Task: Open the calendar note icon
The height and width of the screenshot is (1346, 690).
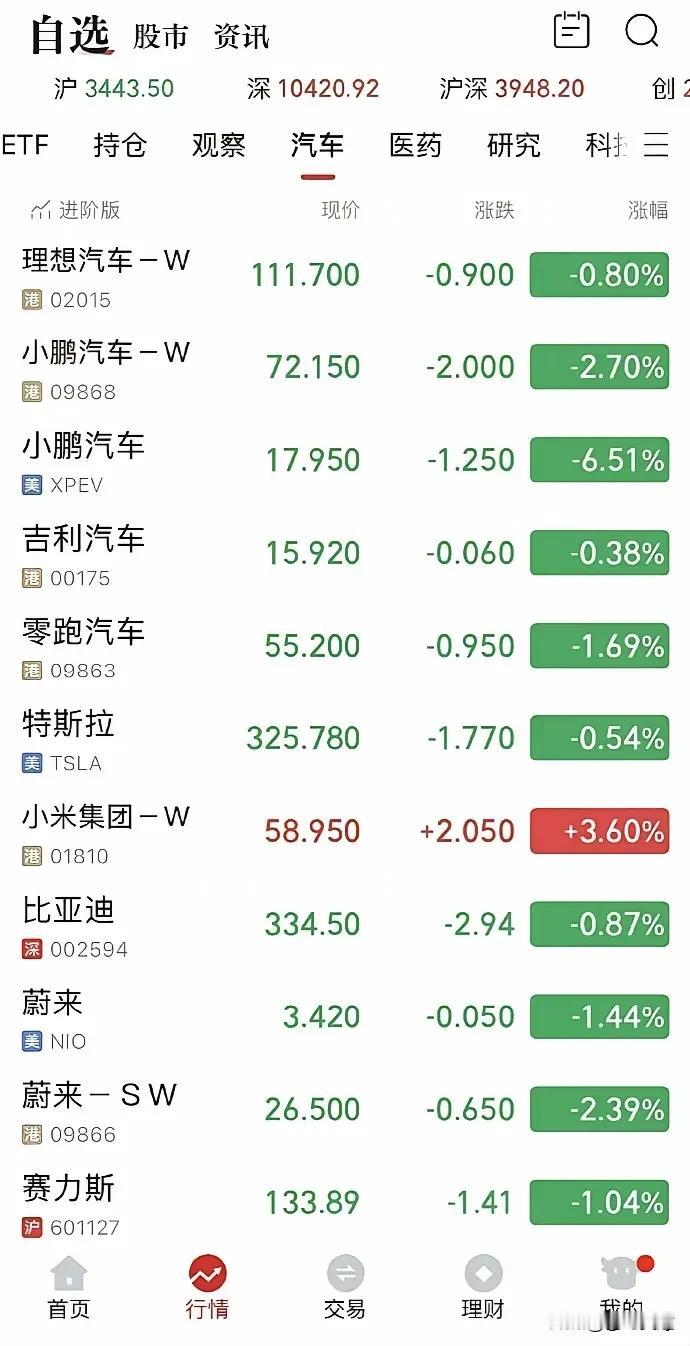Action: pyautogui.click(x=571, y=30)
